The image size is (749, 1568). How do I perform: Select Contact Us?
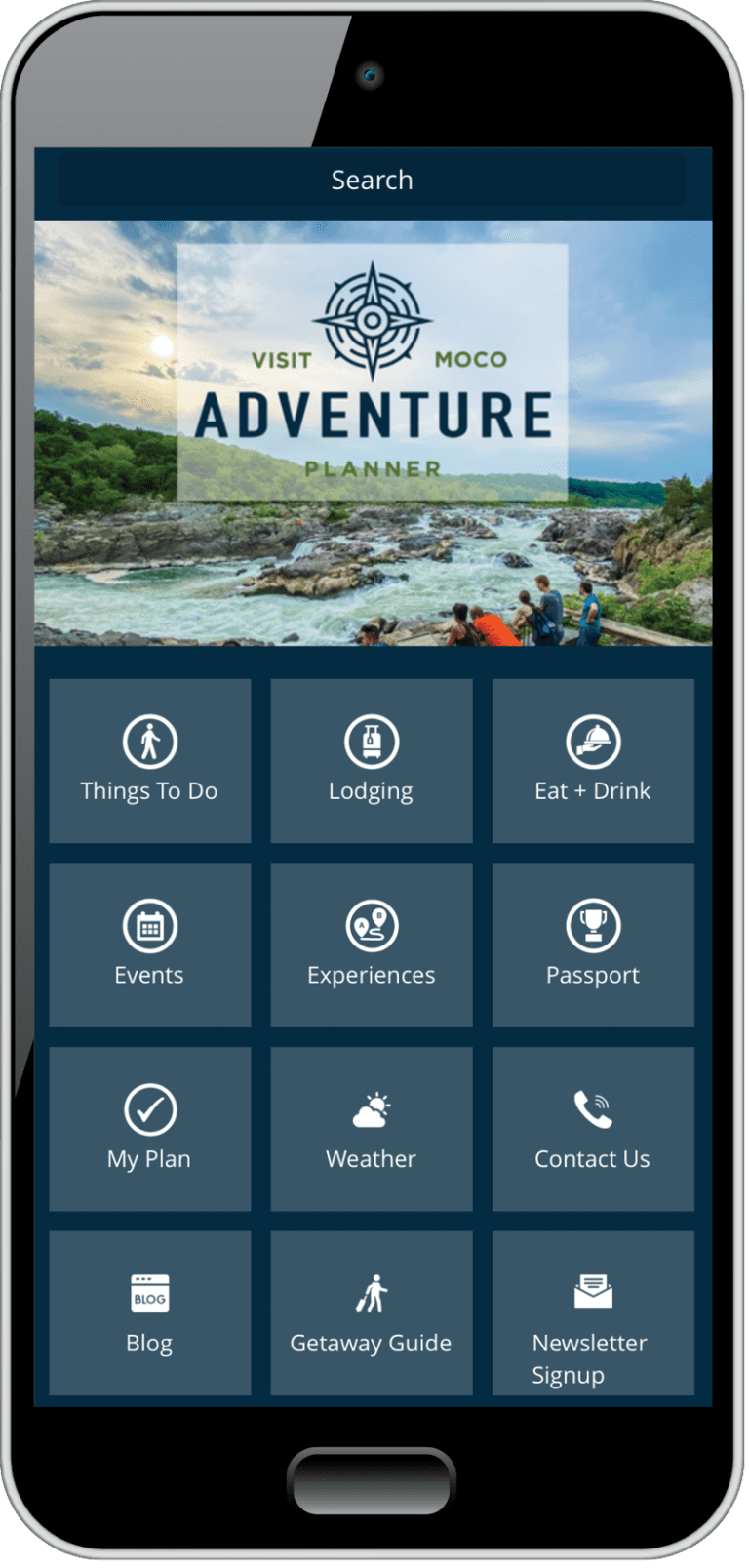[592, 1129]
